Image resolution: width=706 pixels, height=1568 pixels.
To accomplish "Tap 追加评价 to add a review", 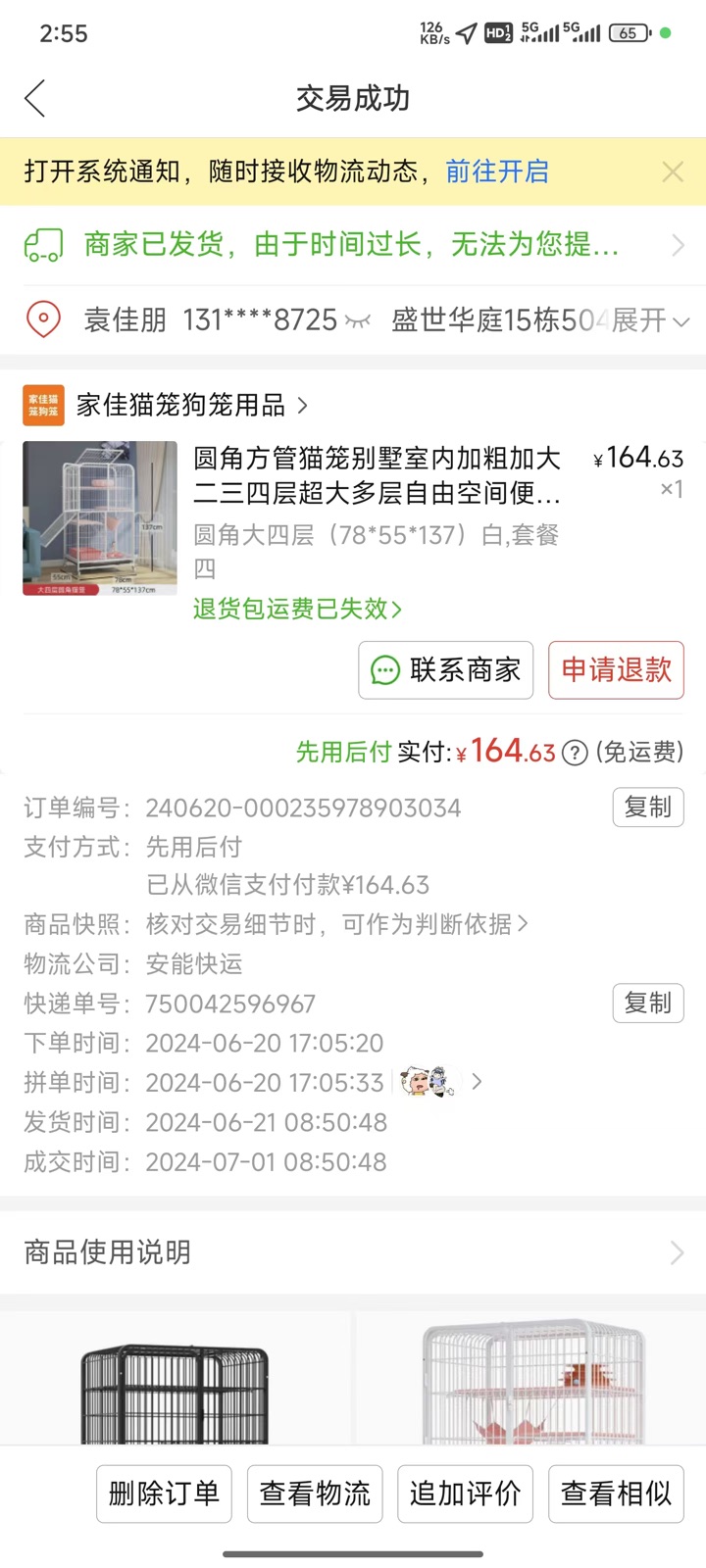I will click(x=465, y=1494).
